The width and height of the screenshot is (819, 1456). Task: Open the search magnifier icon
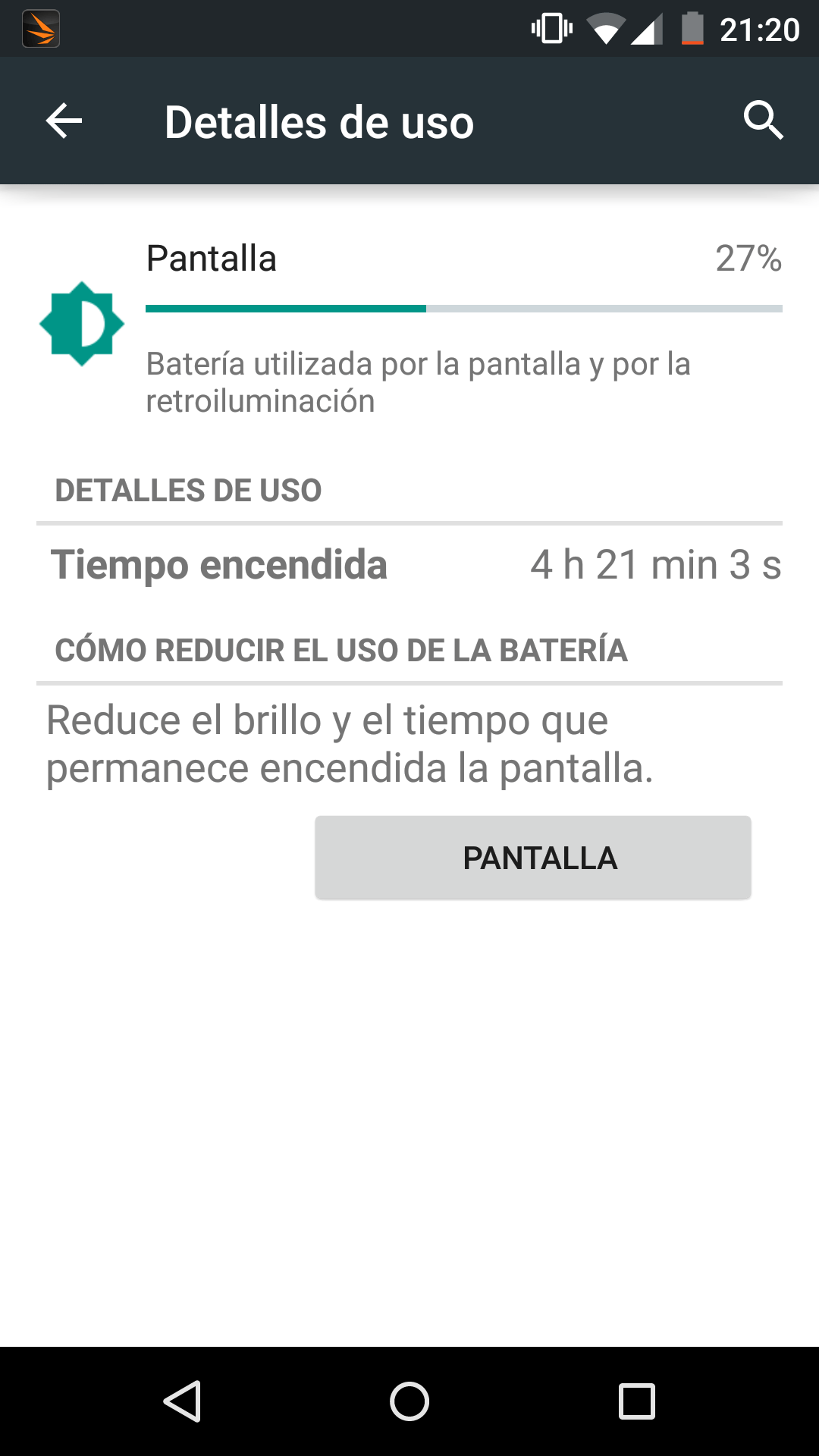[762, 121]
